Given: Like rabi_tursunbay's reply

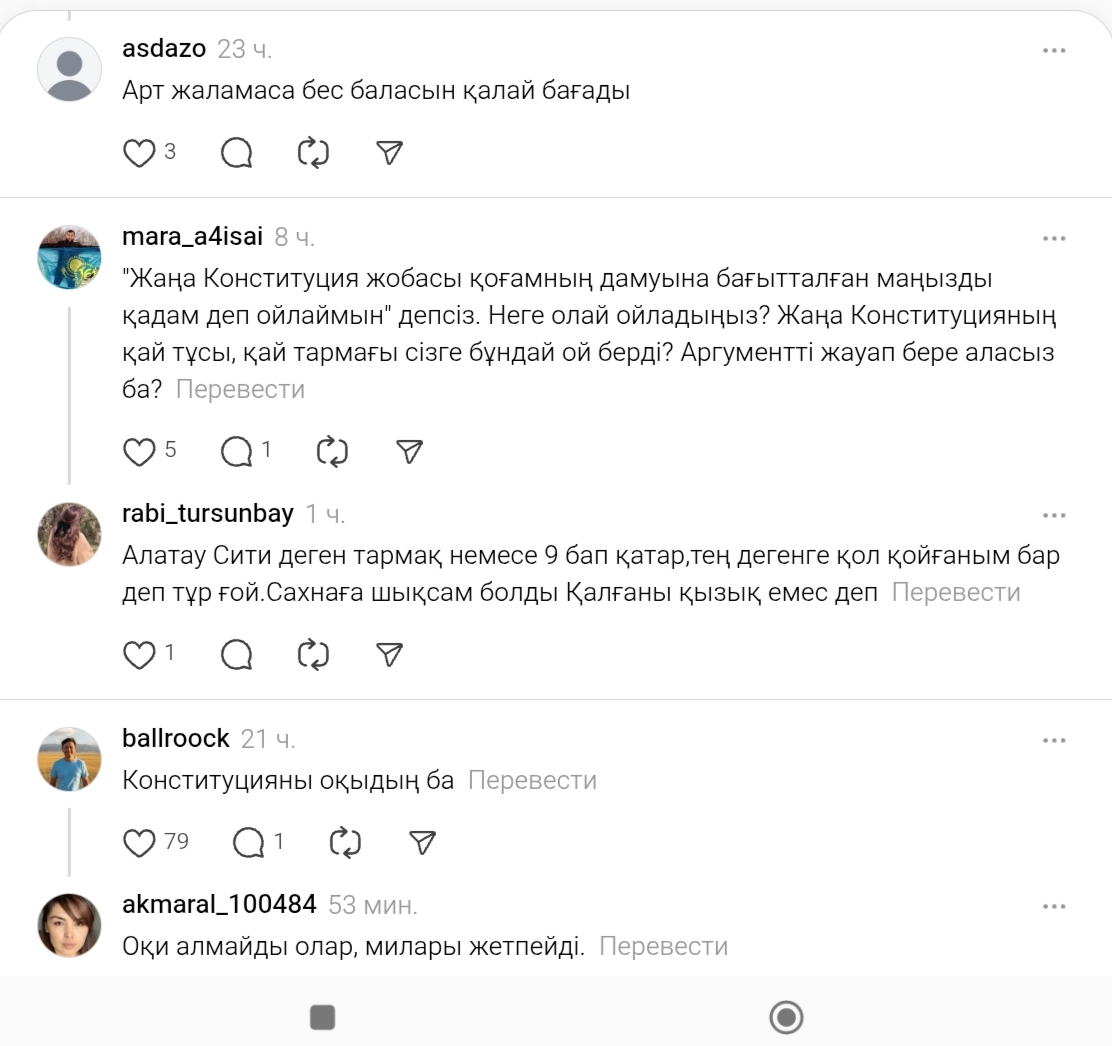Looking at the screenshot, I should click(139, 655).
